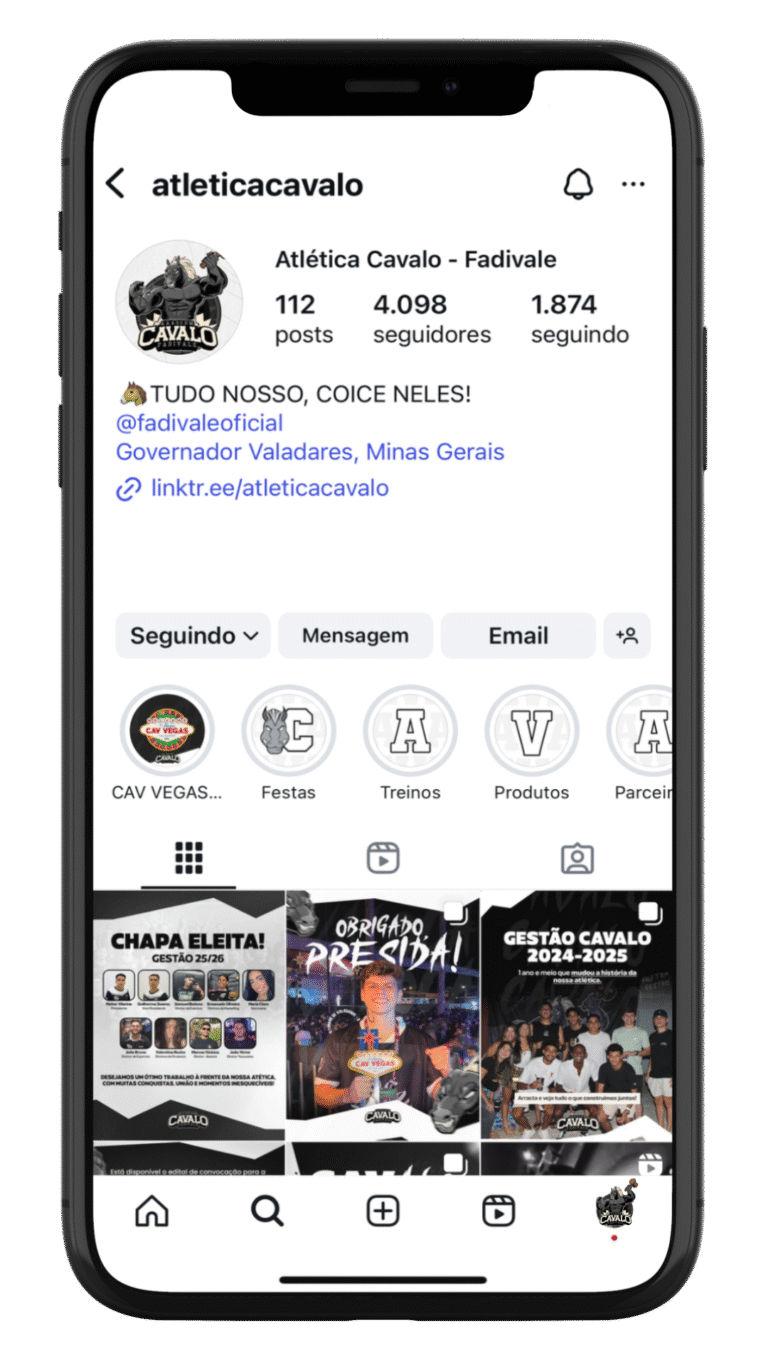Open the Produtos story highlight
768x1365 pixels.
click(531, 732)
